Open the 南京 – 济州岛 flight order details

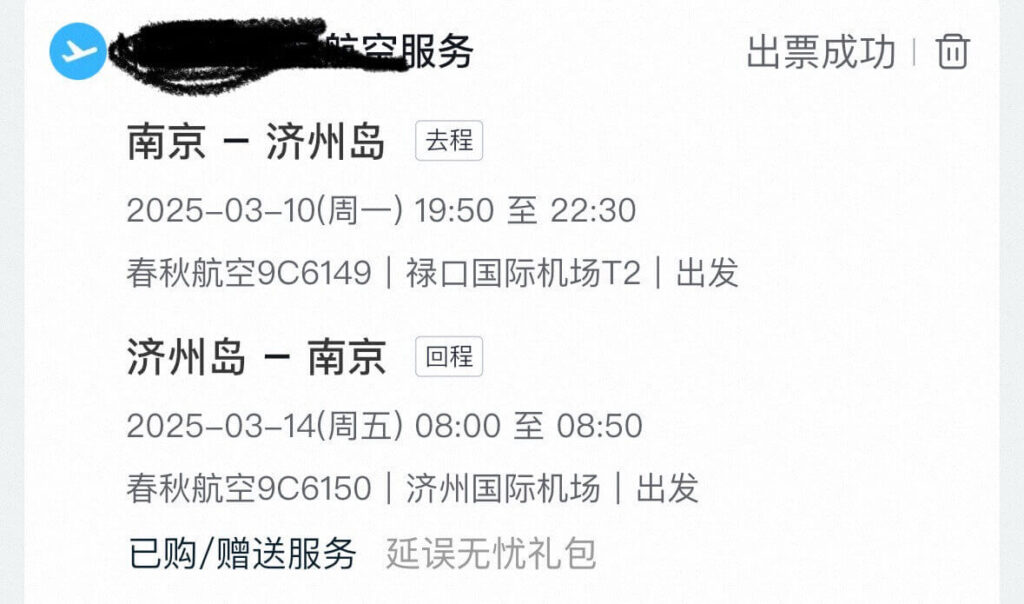click(x=256, y=143)
